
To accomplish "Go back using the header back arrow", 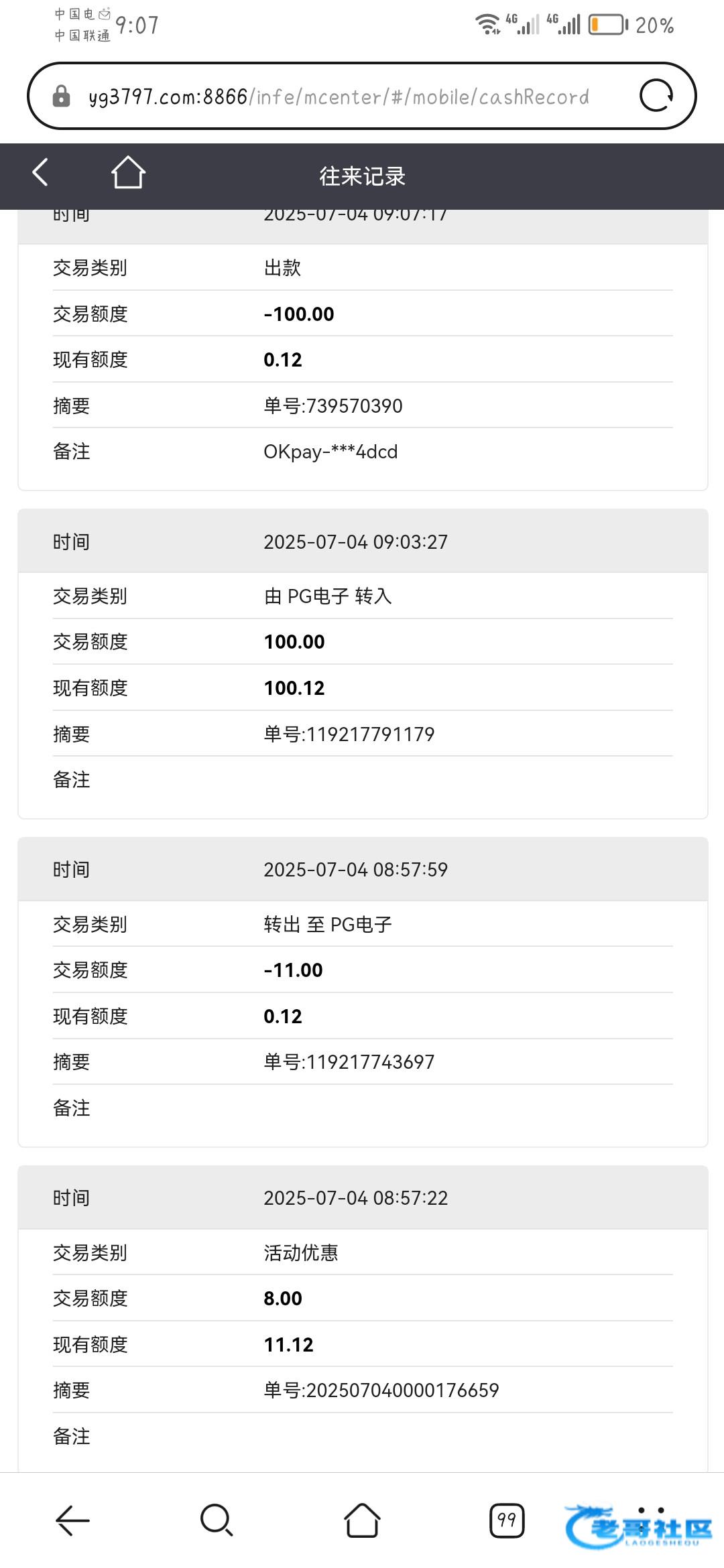I will (41, 172).
